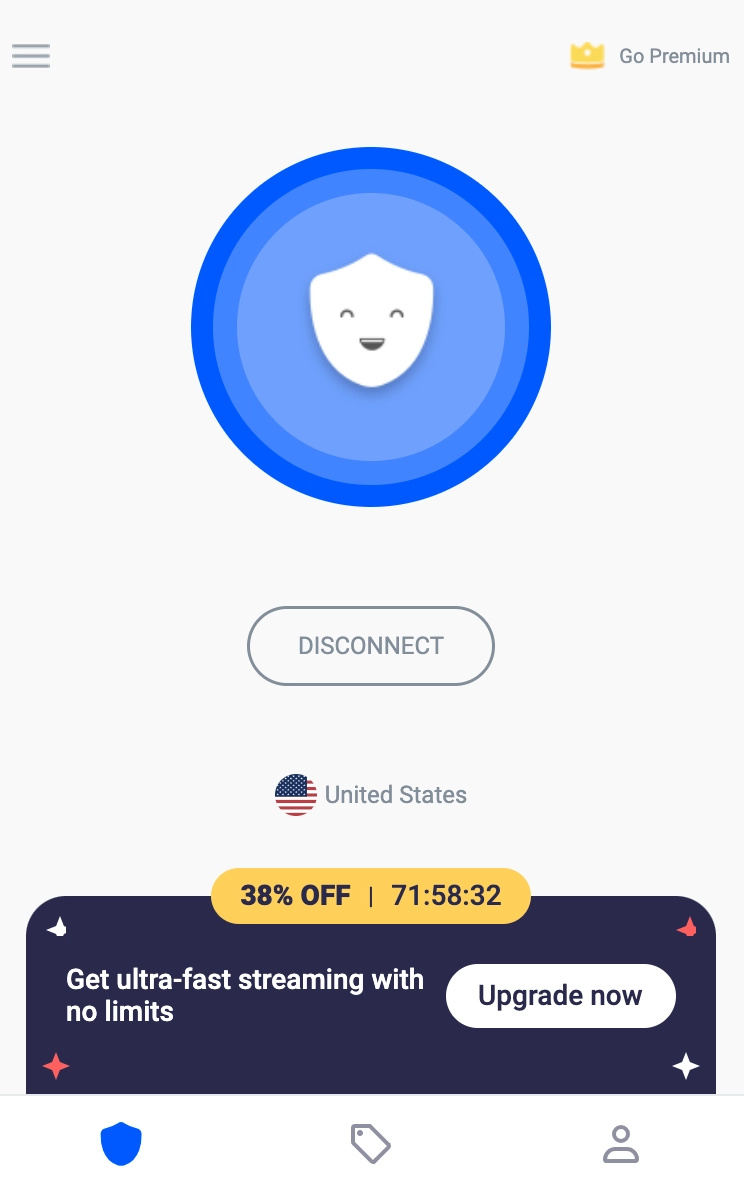Select the shield tab in bottom navigation

122,1144
